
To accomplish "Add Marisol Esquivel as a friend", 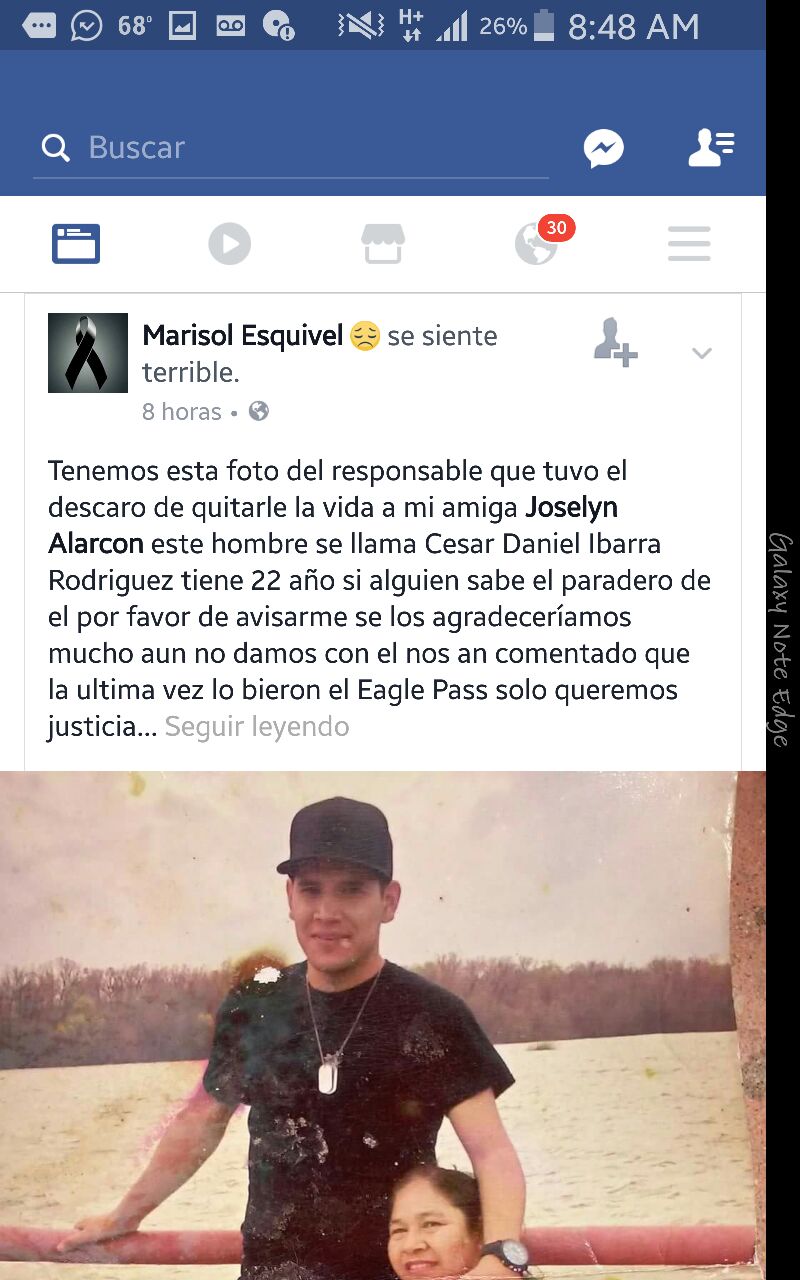I will click(615, 343).
